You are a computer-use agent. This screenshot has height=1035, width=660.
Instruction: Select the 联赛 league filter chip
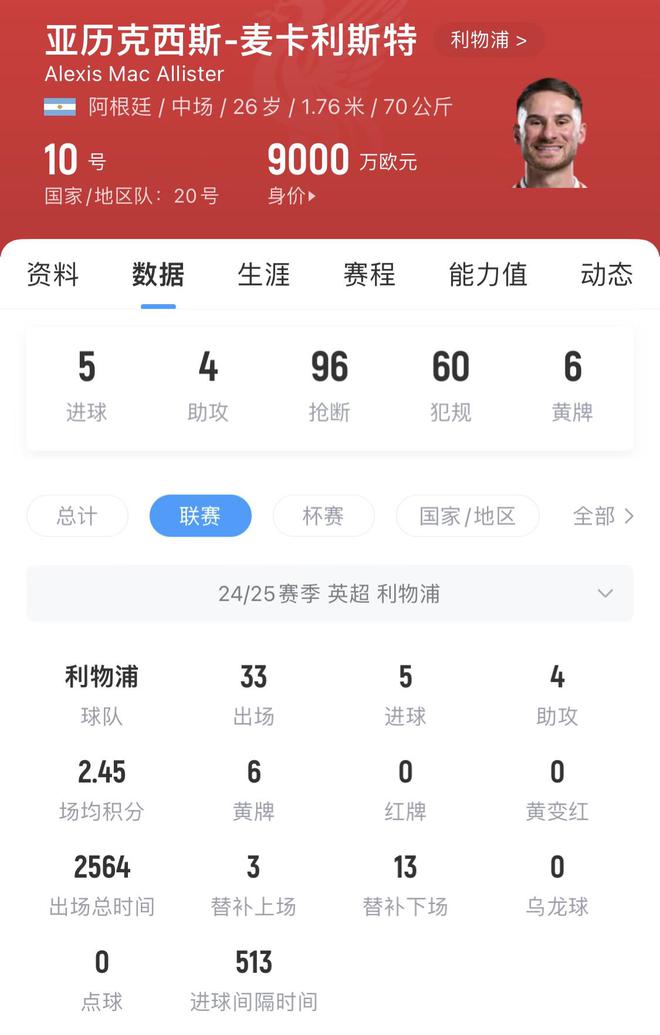[x=200, y=516]
